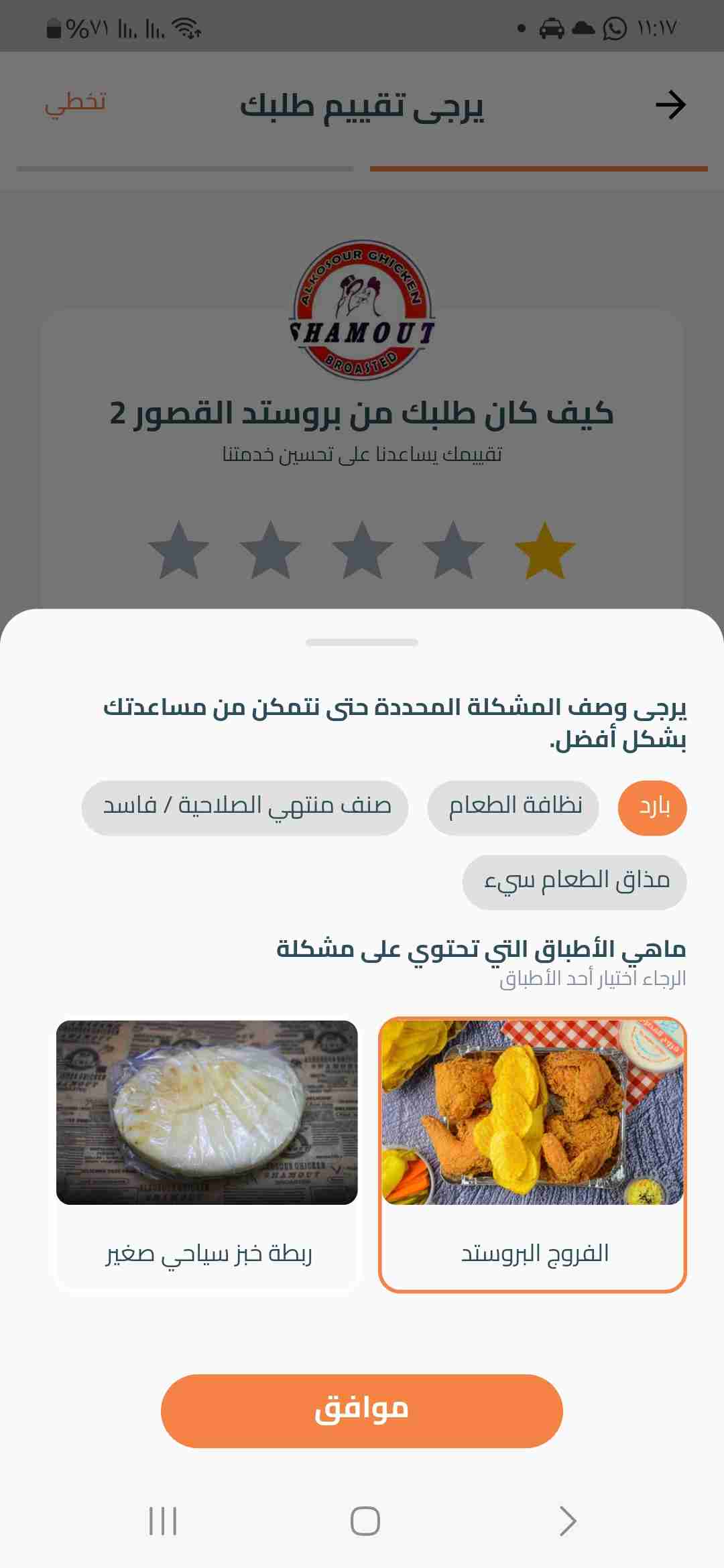Select the ربطة خبز سياحي صغير dish card
This screenshot has height=1568, width=724.
(x=207, y=1154)
